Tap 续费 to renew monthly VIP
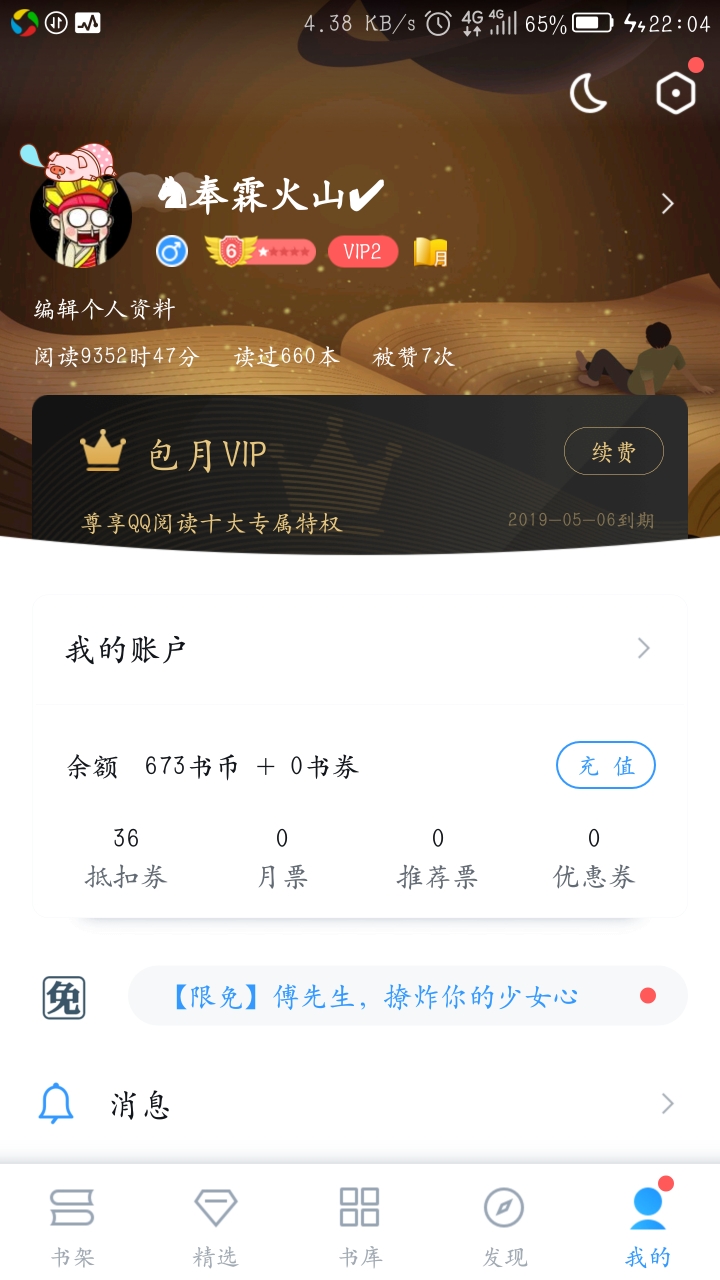The width and height of the screenshot is (720, 1280). click(x=614, y=452)
